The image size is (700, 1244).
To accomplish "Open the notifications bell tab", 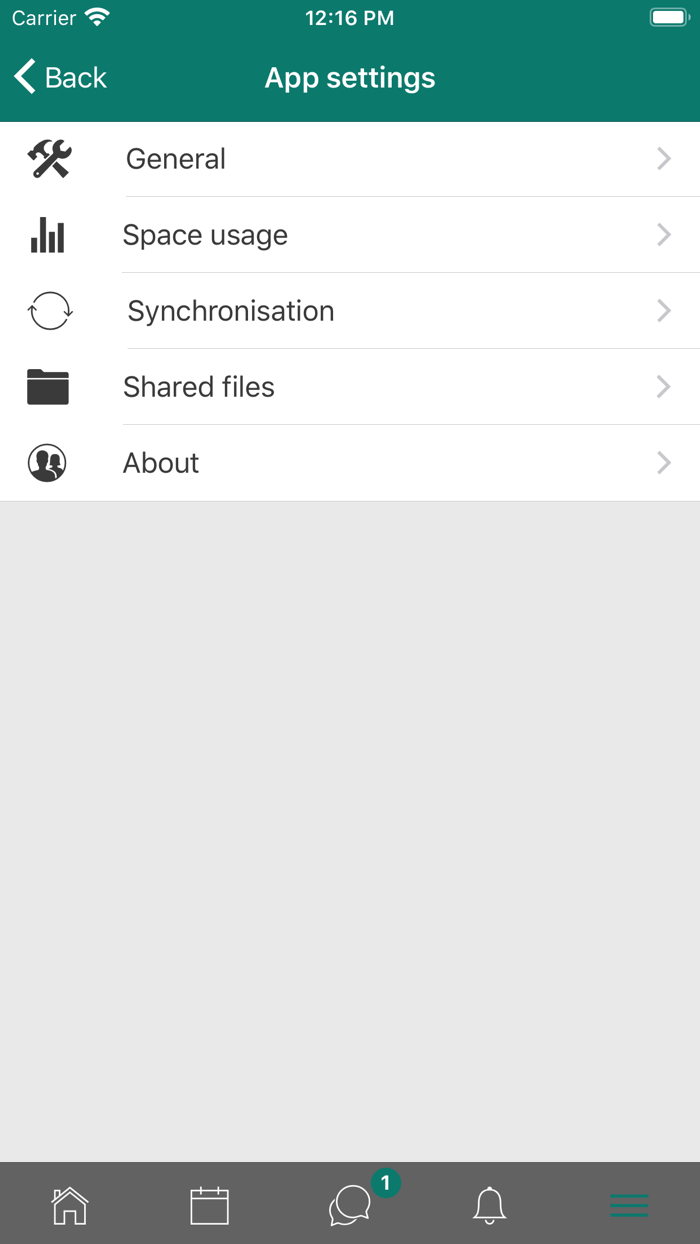I will tap(489, 1205).
